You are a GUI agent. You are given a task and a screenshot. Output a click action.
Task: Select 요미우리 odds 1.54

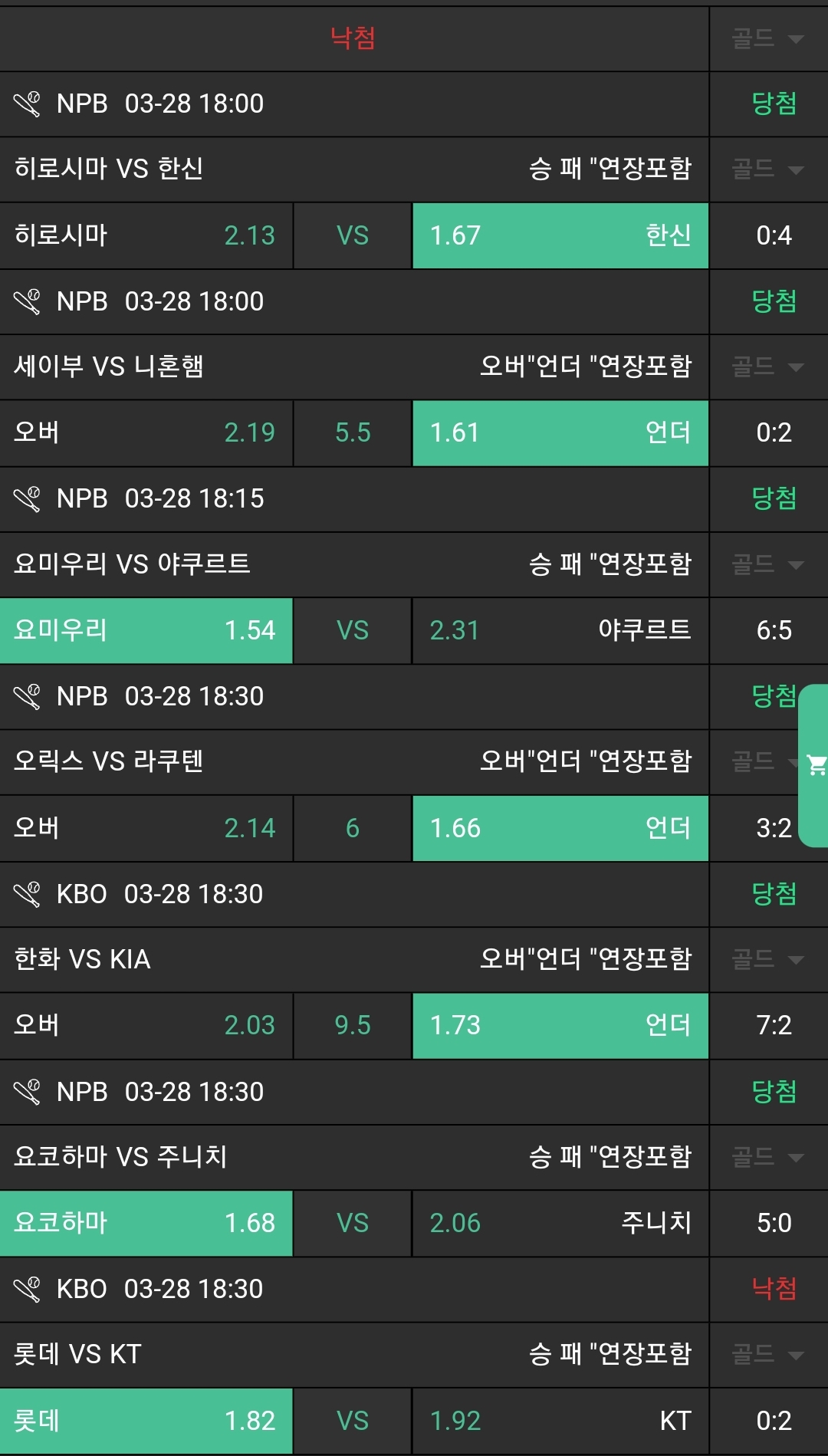146,630
